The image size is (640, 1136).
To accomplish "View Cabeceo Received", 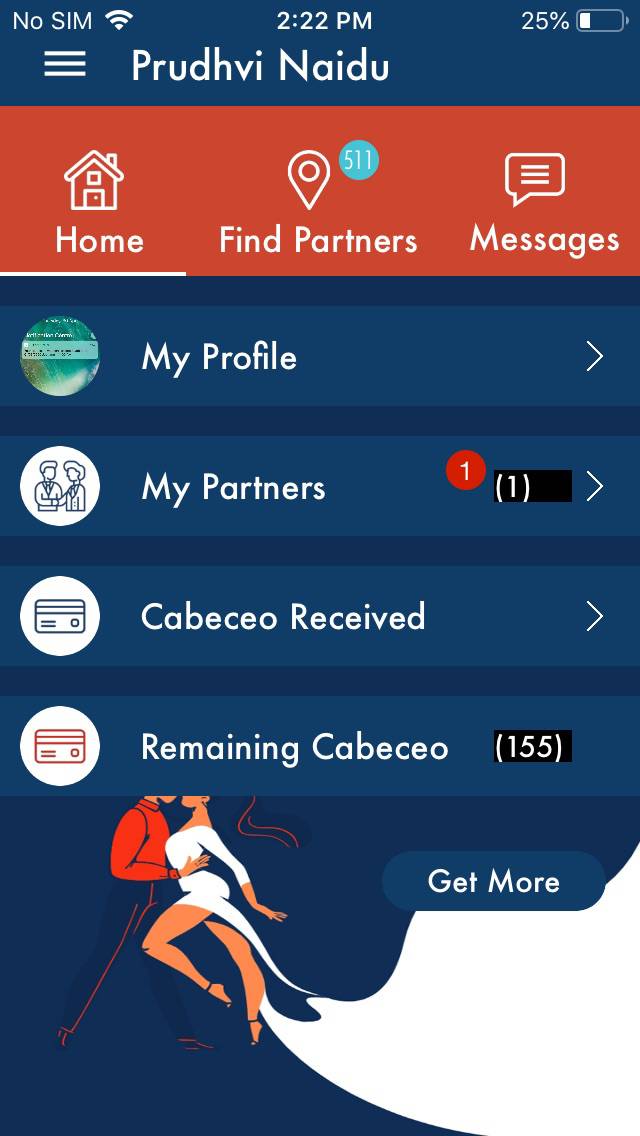I will tap(320, 616).
